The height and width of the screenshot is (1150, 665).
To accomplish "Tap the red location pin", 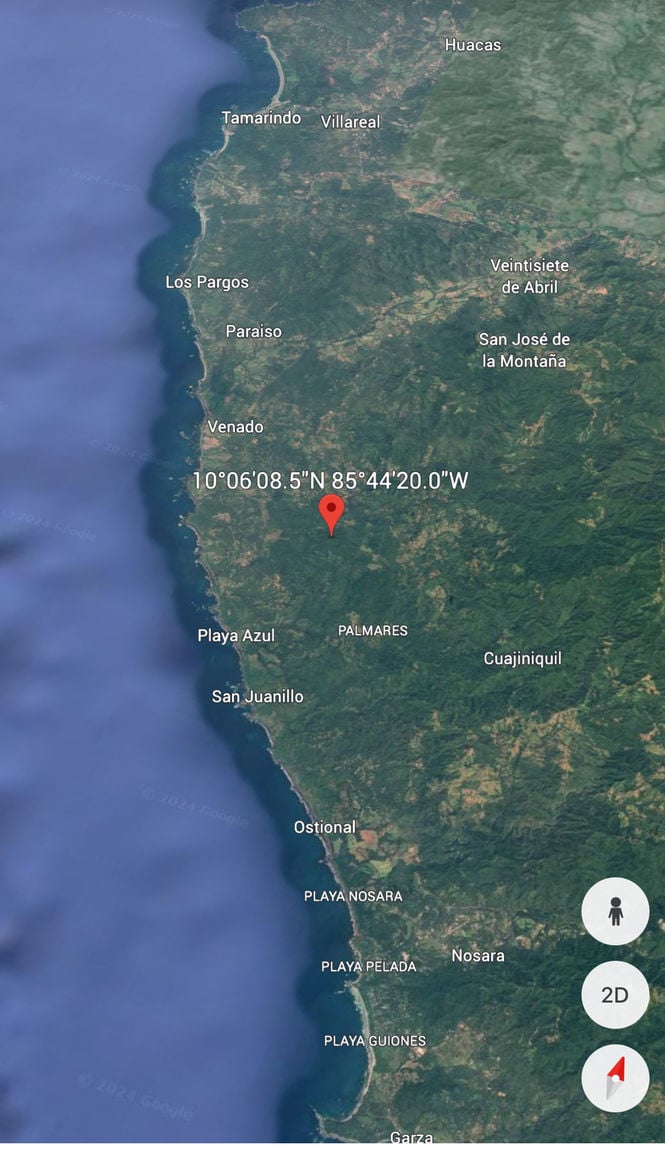I will (x=331, y=513).
